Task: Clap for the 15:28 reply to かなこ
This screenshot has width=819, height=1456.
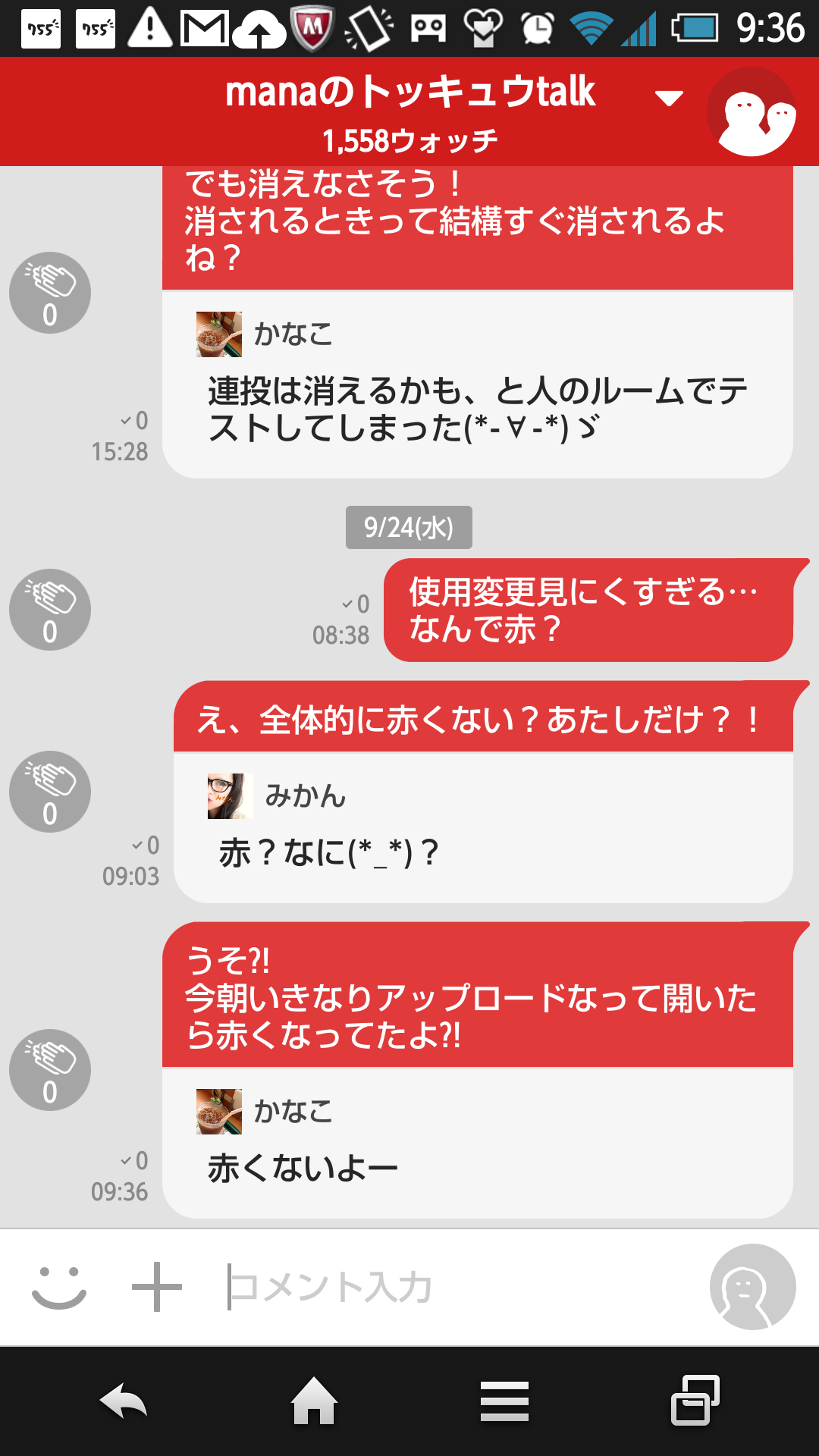Action: click(x=50, y=293)
